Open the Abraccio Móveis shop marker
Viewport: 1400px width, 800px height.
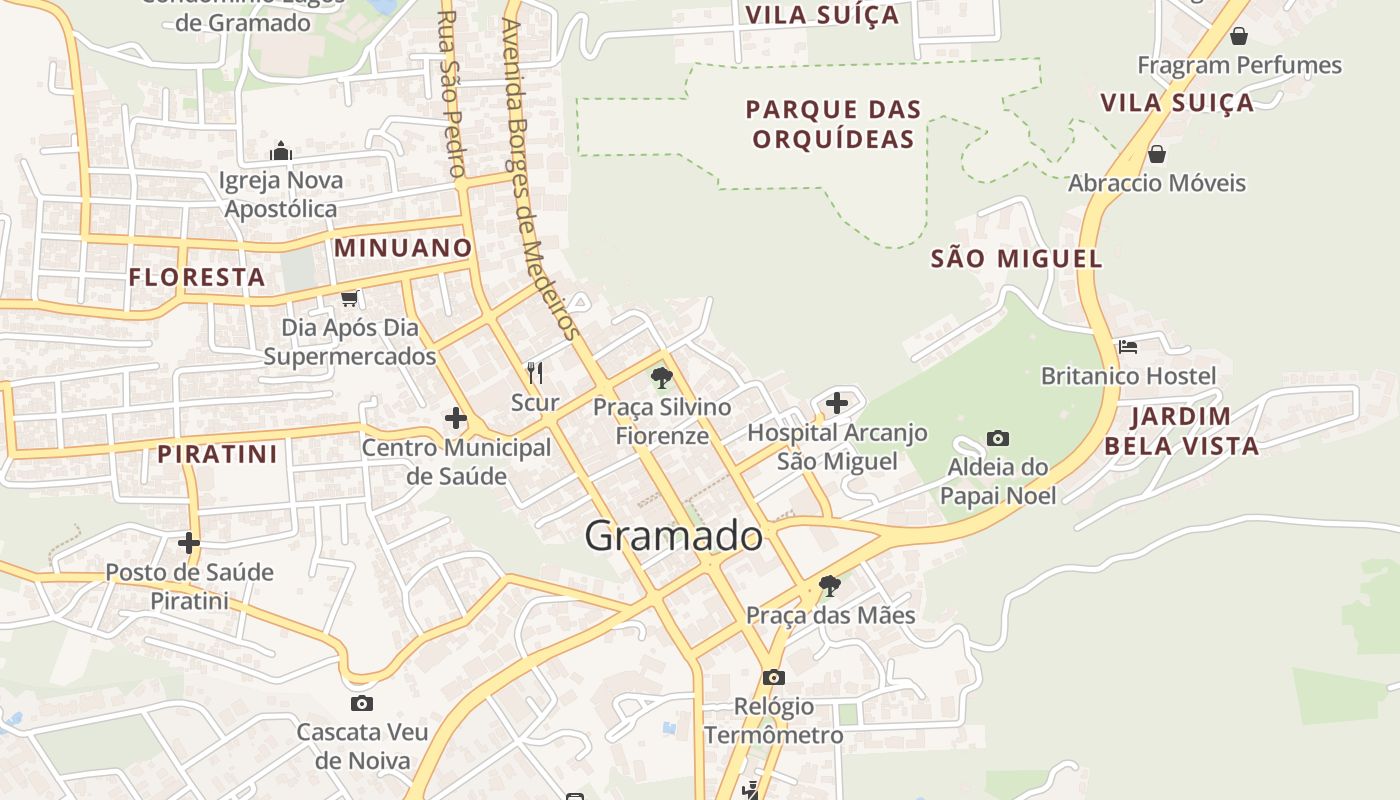pyautogui.click(x=1157, y=154)
